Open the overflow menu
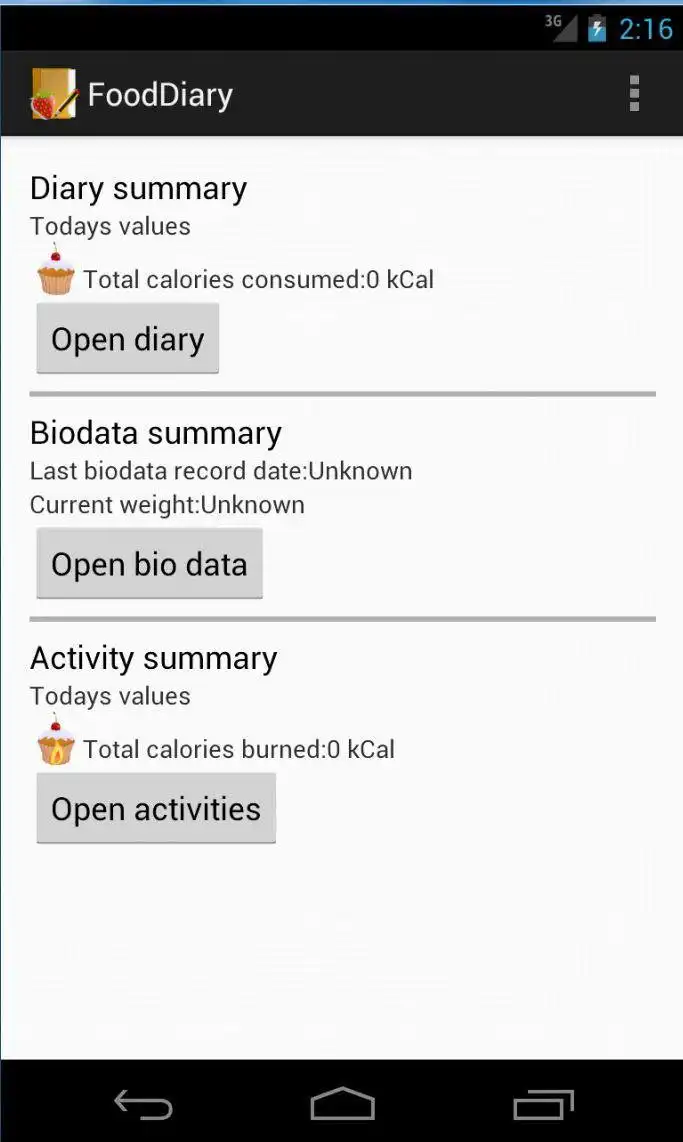683x1142 pixels. [633, 94]
